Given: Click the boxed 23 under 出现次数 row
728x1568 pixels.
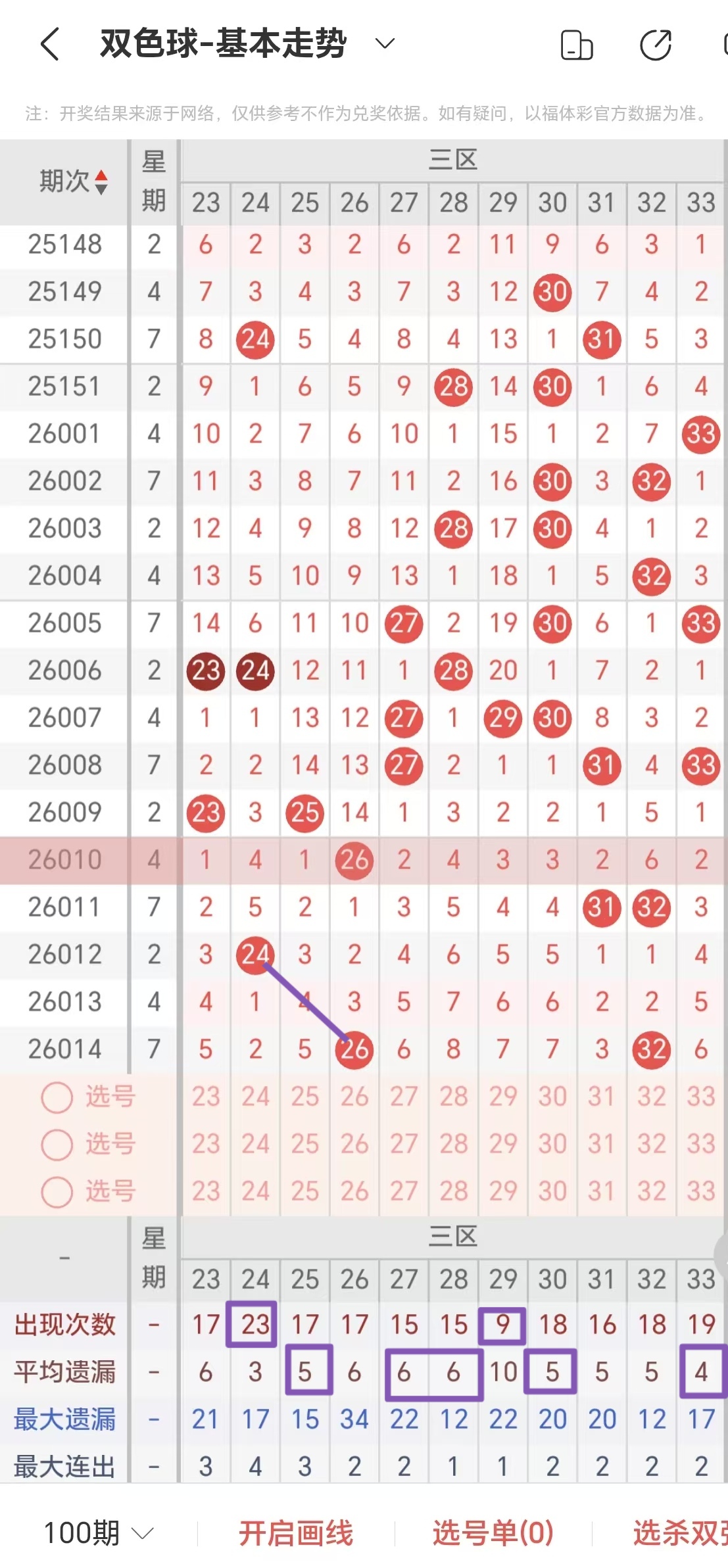Looking at the screenshot, I should click(255, 1325).
